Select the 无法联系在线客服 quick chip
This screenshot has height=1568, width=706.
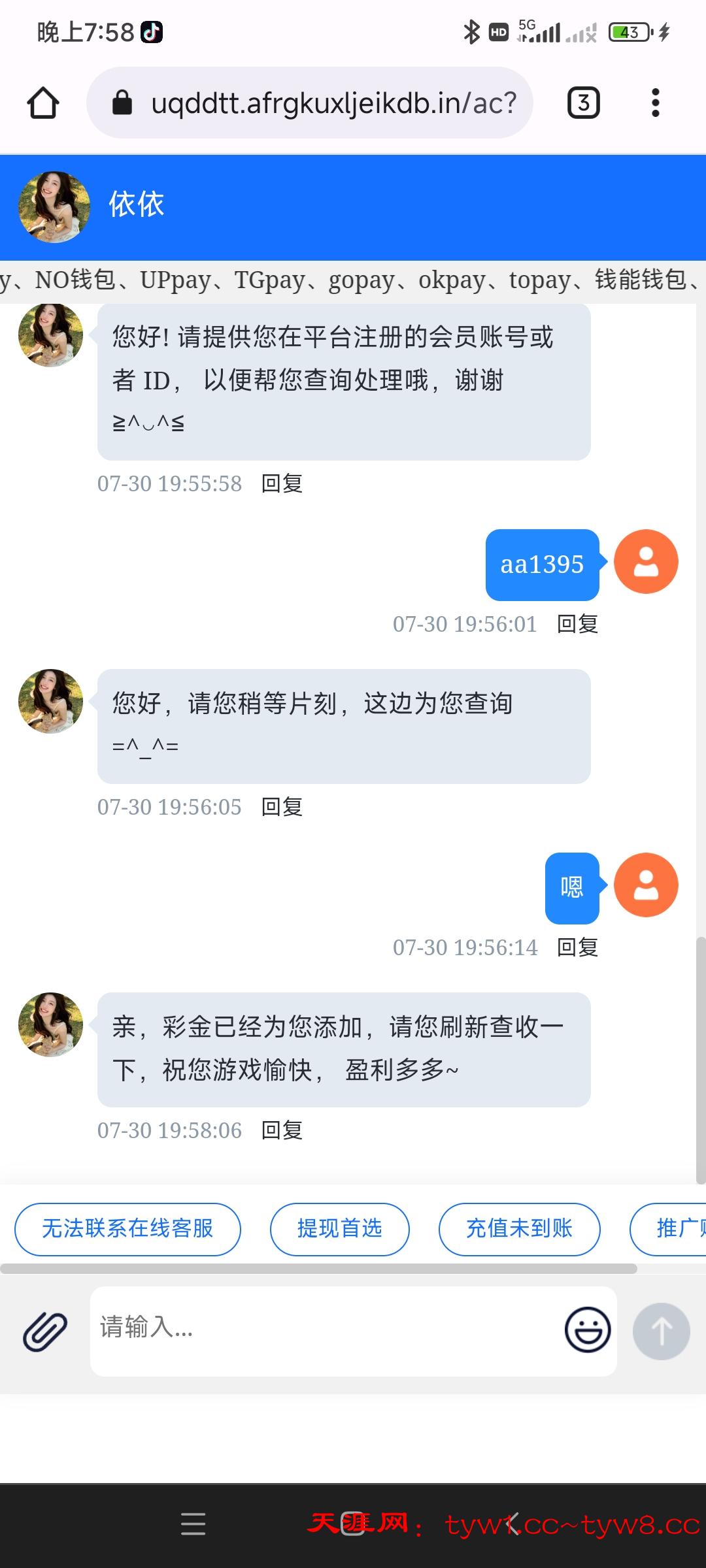(x=127, y=1229)
